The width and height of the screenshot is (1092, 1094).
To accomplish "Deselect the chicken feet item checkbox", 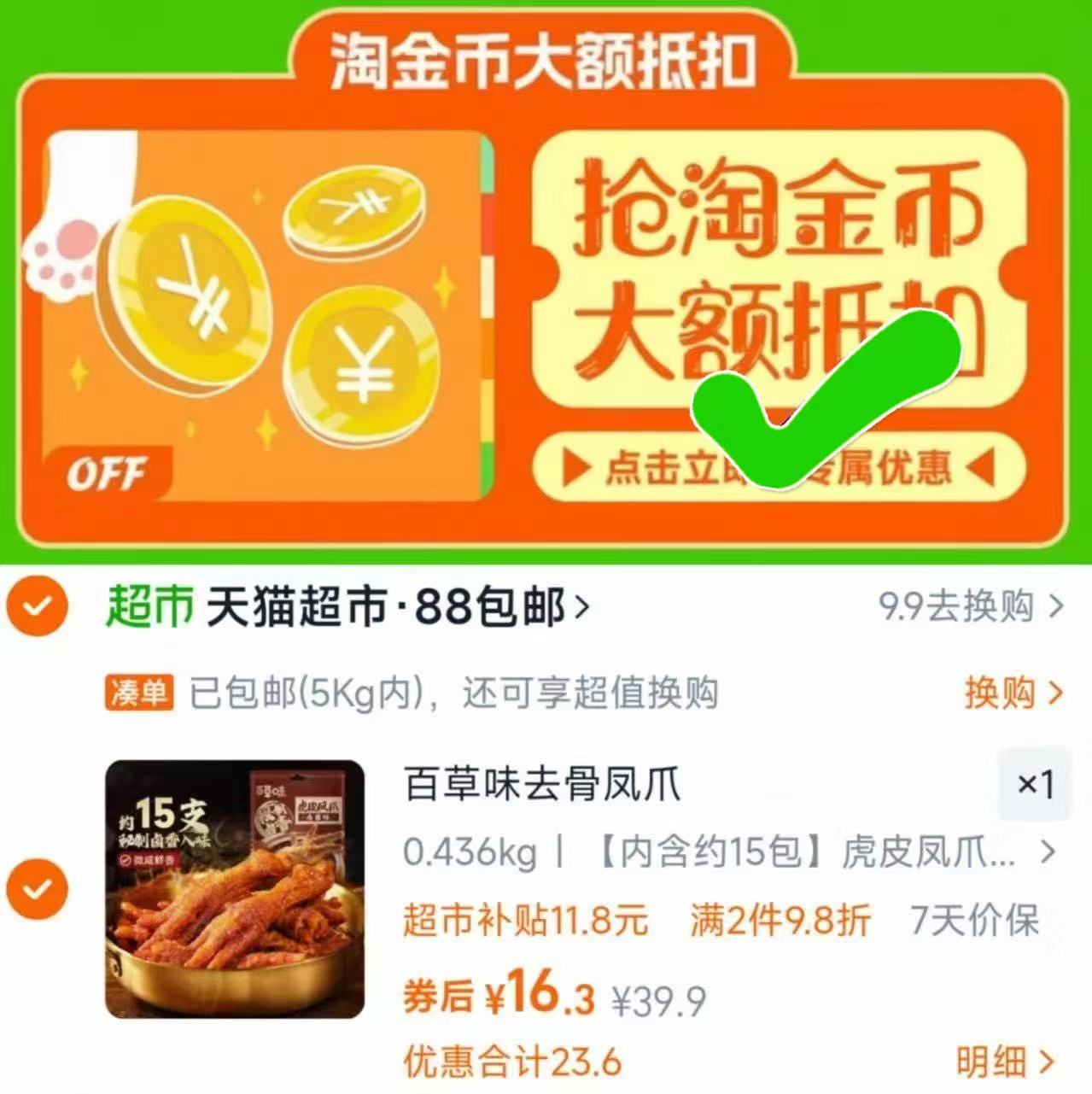I will 36,890.
